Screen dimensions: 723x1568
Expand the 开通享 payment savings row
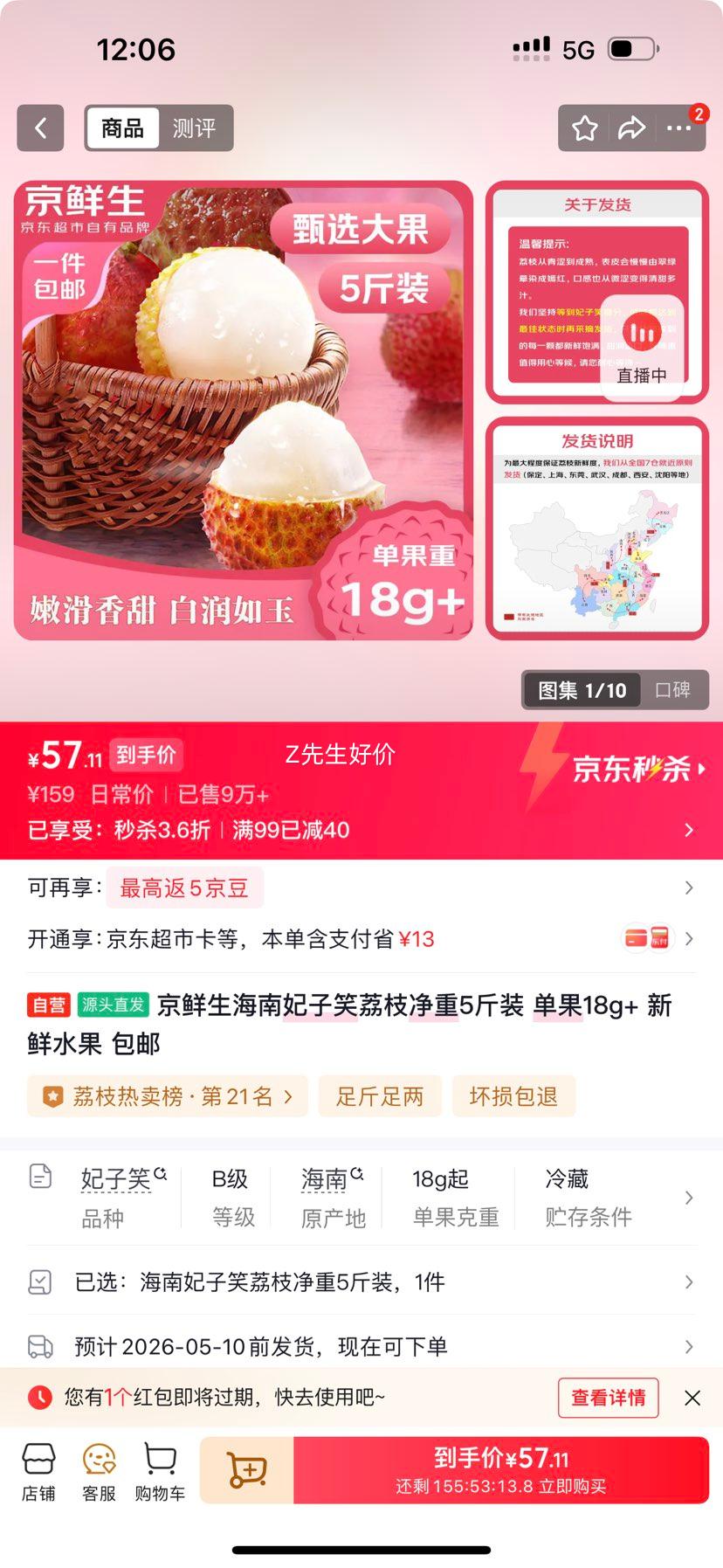tap(361, 938)
